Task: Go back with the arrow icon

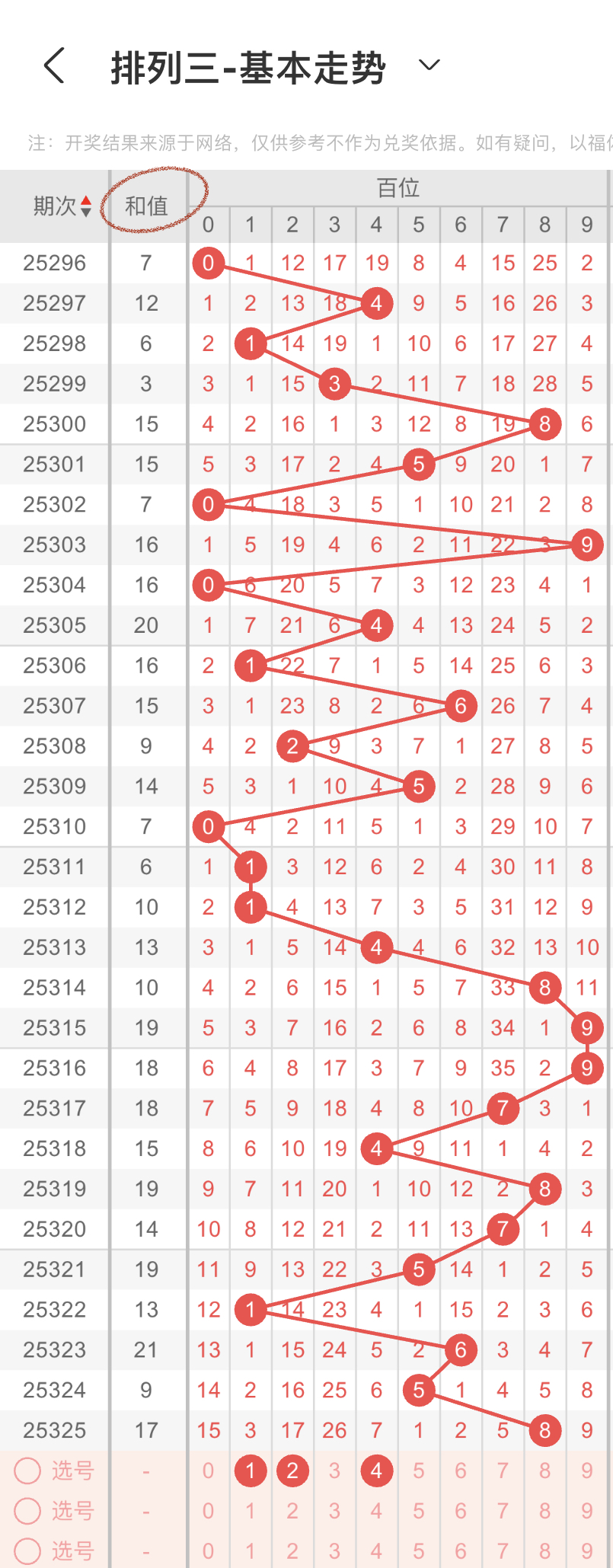Action: coord(54,65)
